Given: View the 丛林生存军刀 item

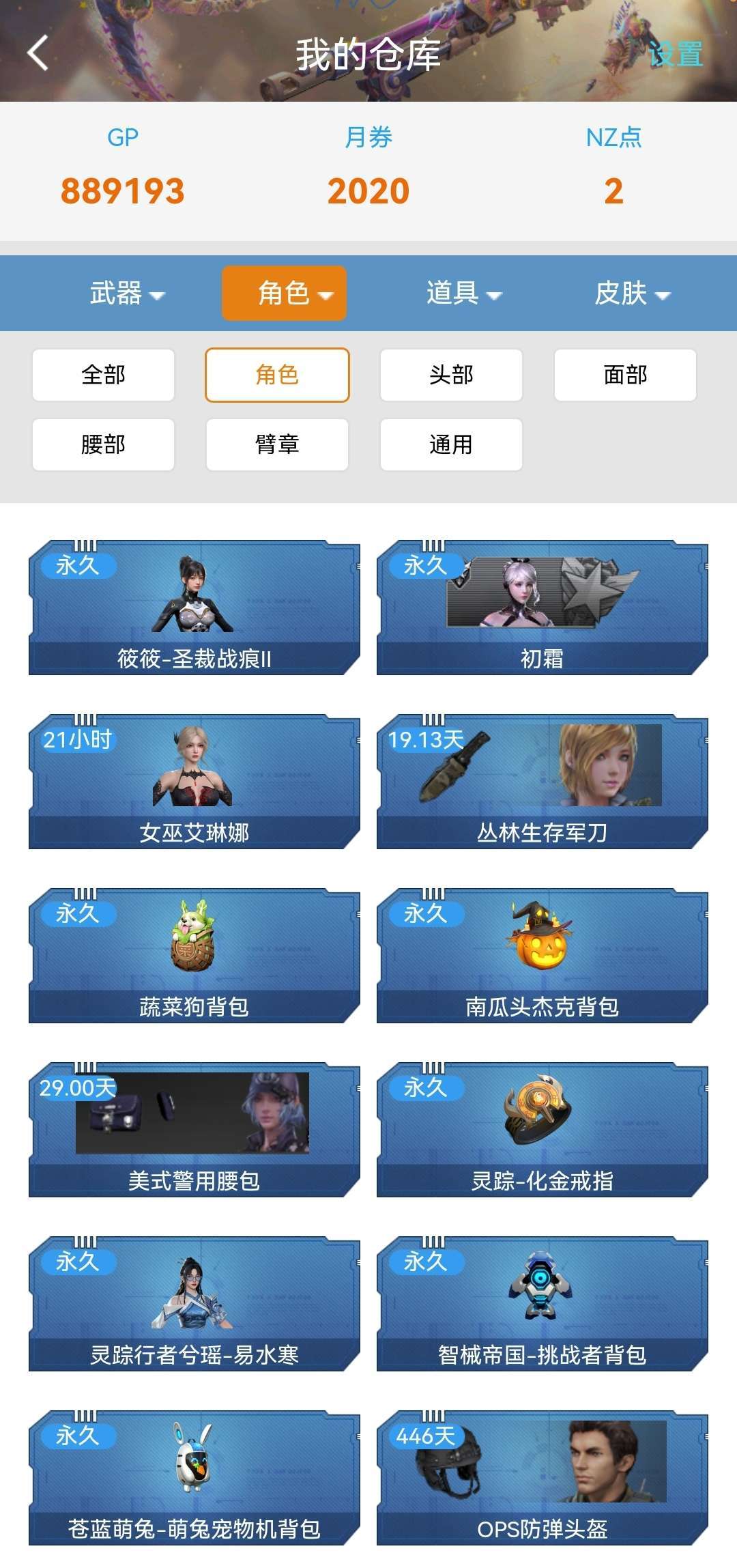Looking at the screenshot, I should [543, 782].
